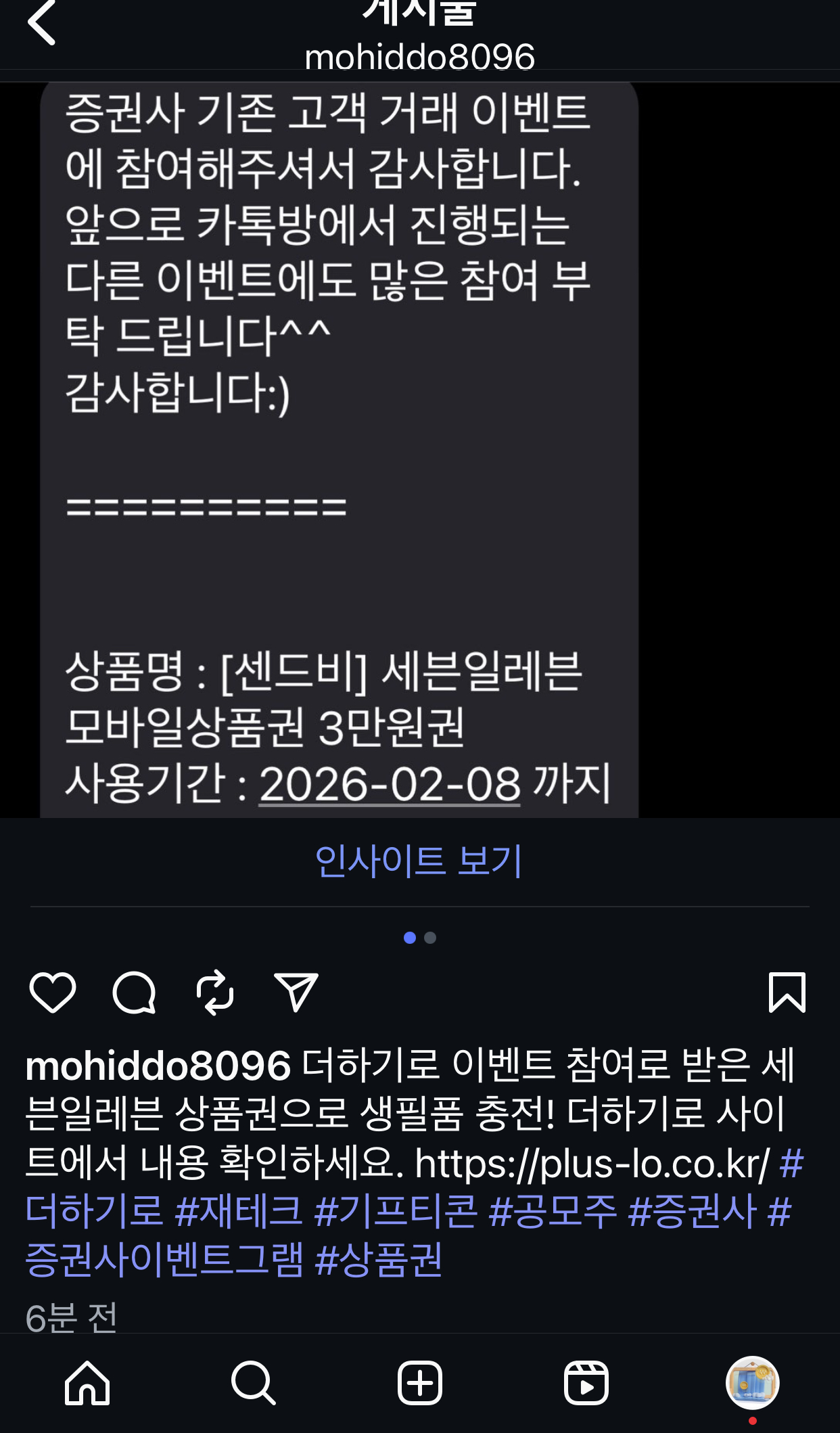The width and height of the screenshot is (840, 1433).
Task: Repost this post
Action: point(215,993)
